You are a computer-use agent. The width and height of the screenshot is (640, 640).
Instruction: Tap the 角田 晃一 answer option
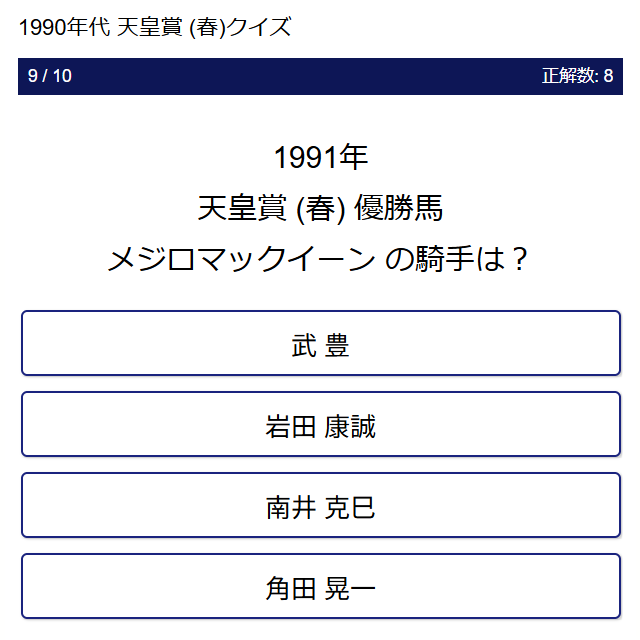point(320,587)
